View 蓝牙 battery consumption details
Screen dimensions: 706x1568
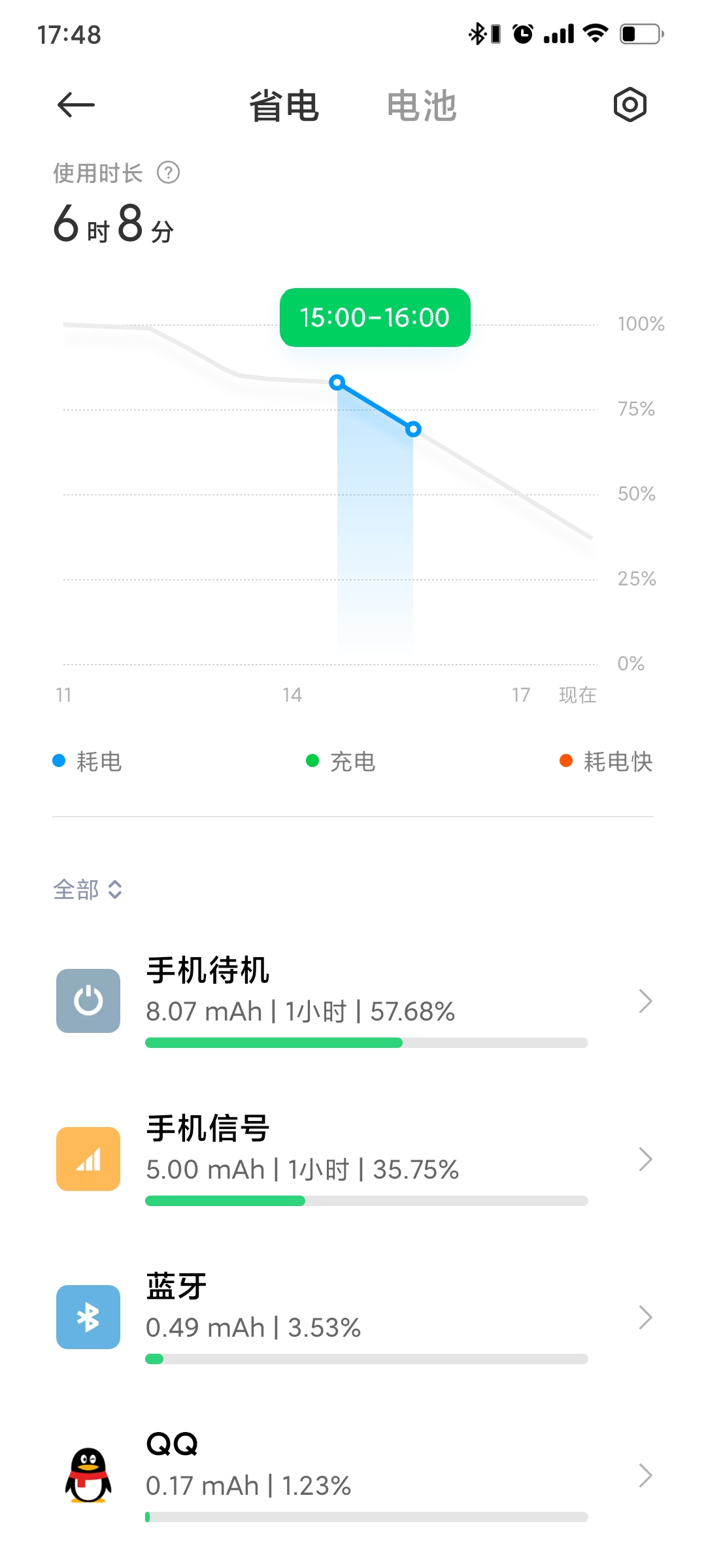(353, 1317)
